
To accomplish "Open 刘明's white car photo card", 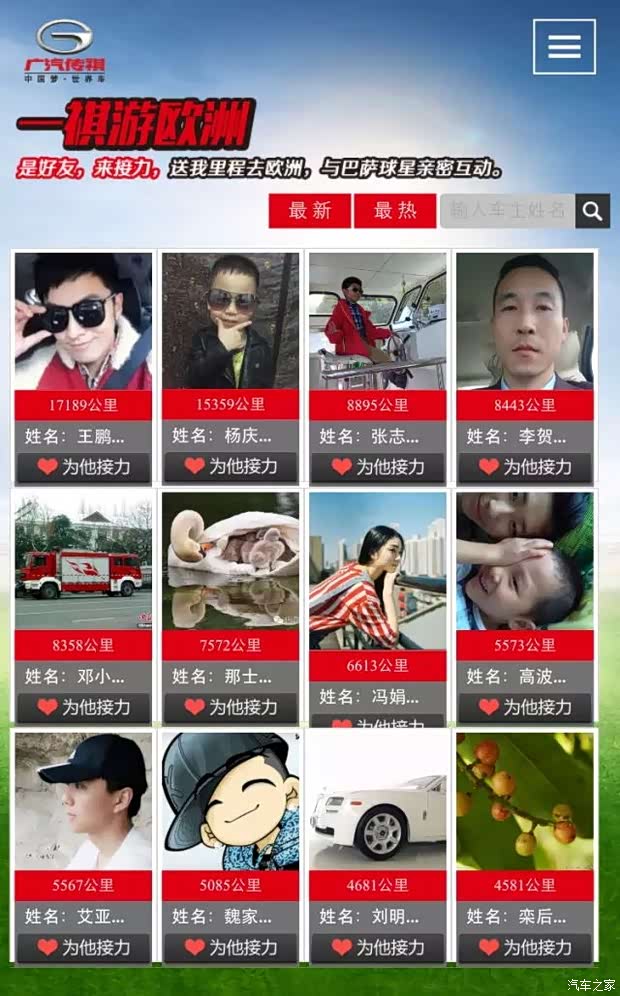I will 378,801.
